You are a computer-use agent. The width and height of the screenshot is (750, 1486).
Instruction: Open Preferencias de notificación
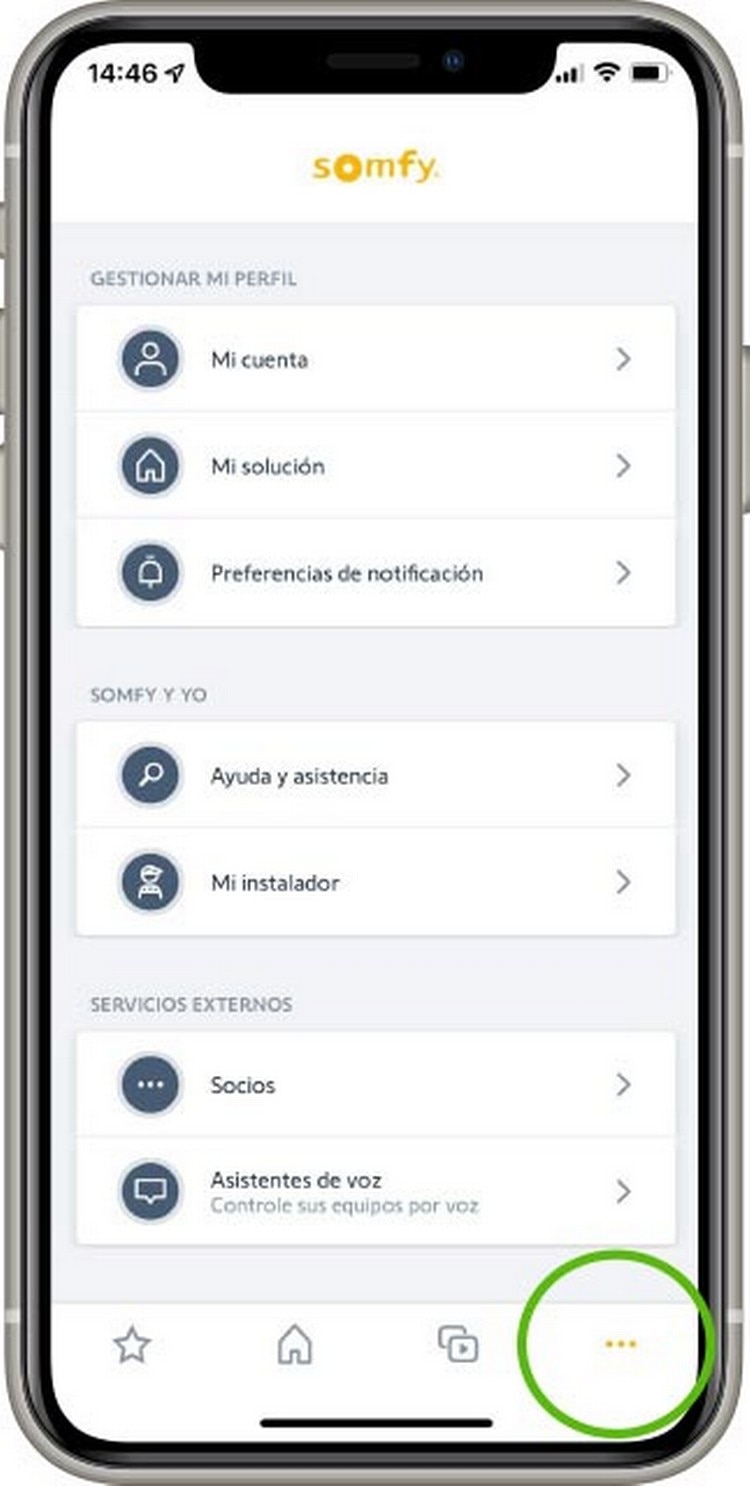[375, 573]
